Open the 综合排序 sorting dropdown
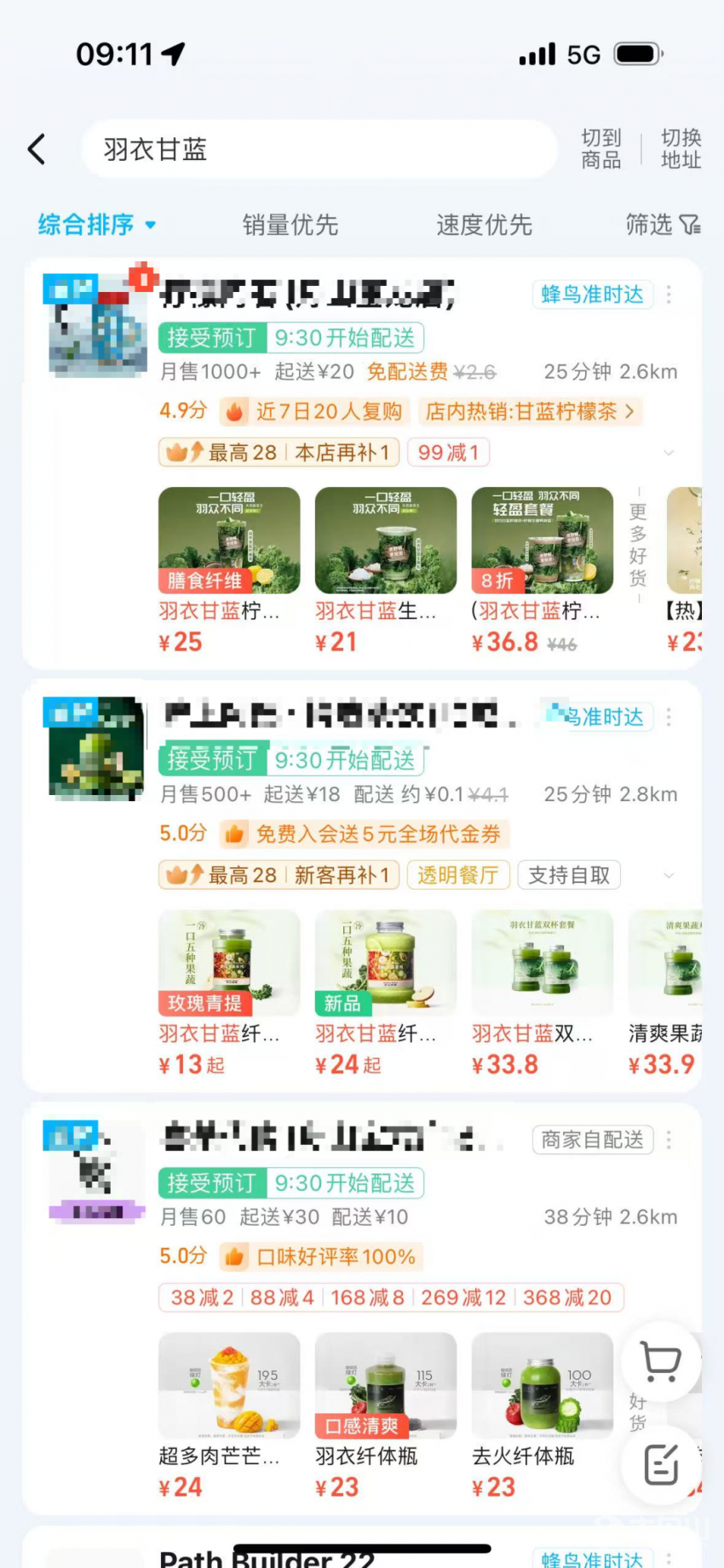724x1568 pixels. click(96, 225)
